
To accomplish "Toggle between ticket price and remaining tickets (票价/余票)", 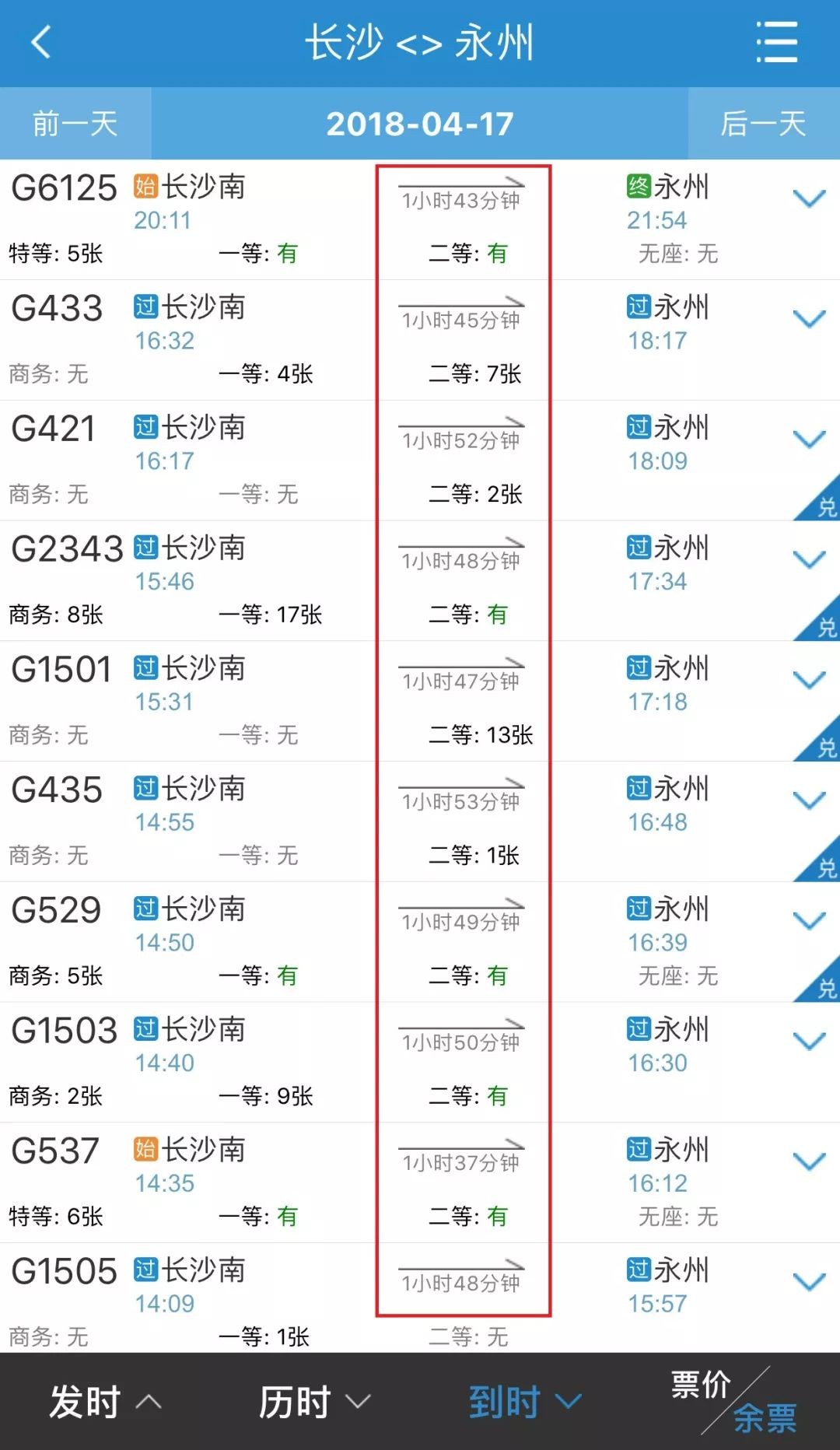I will click(x=733, y=1402).
